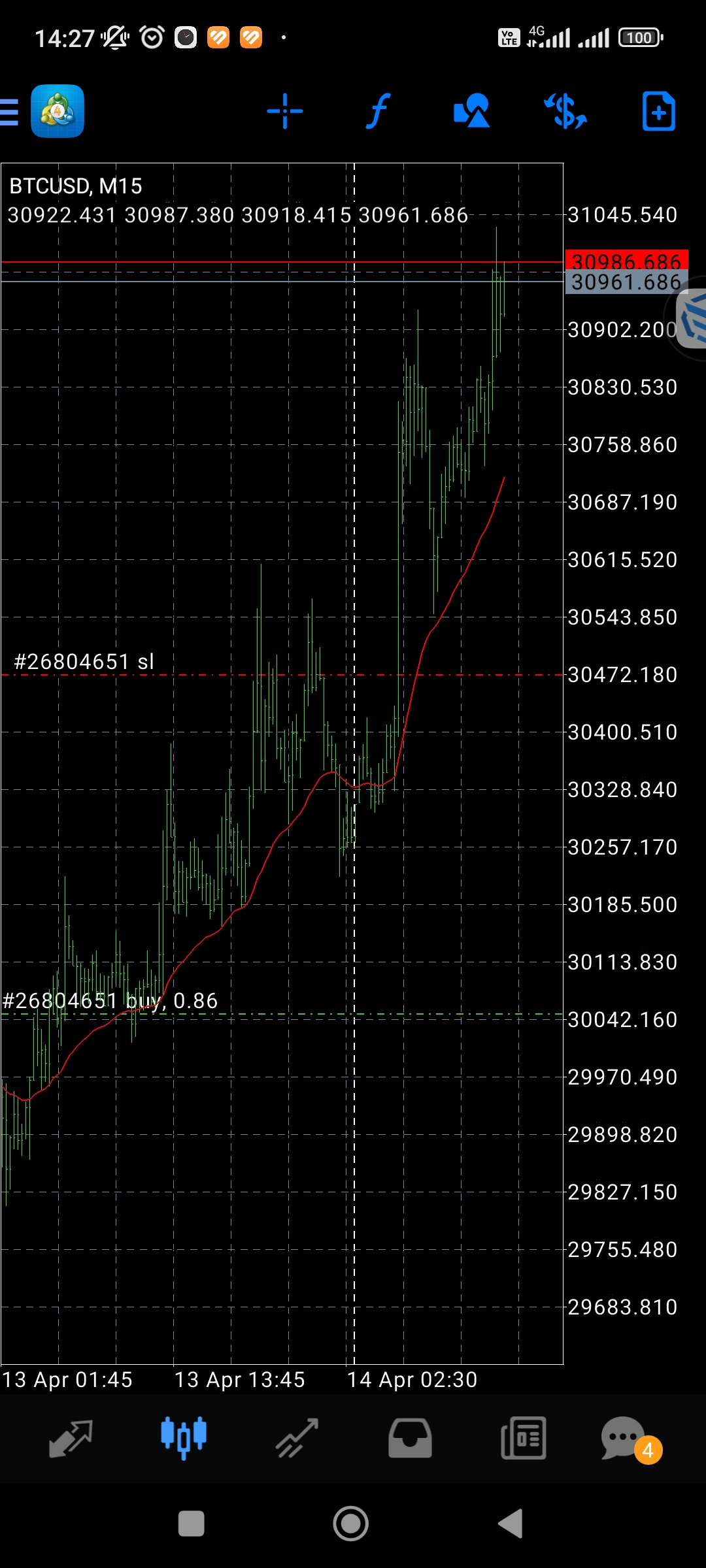Open the side menu drawer
706x1568 pixels.
coord(10,112)
